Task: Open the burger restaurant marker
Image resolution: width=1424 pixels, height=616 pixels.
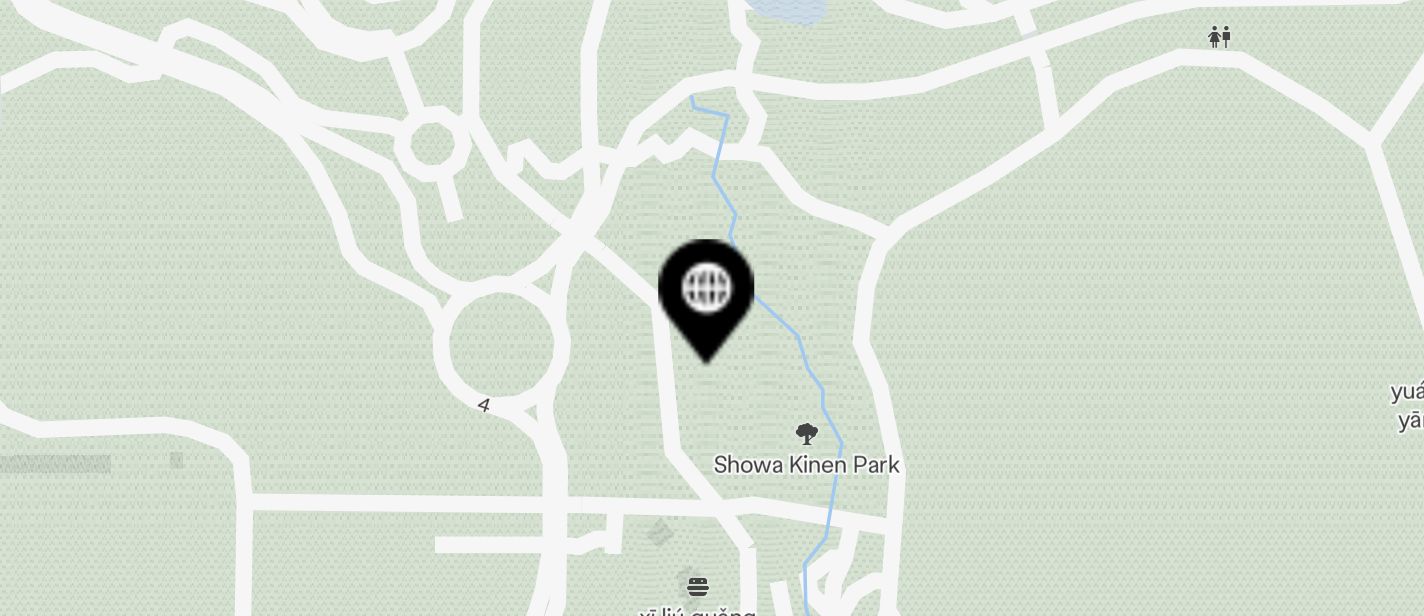Action: pyautogui.click(x=697, y=585)
